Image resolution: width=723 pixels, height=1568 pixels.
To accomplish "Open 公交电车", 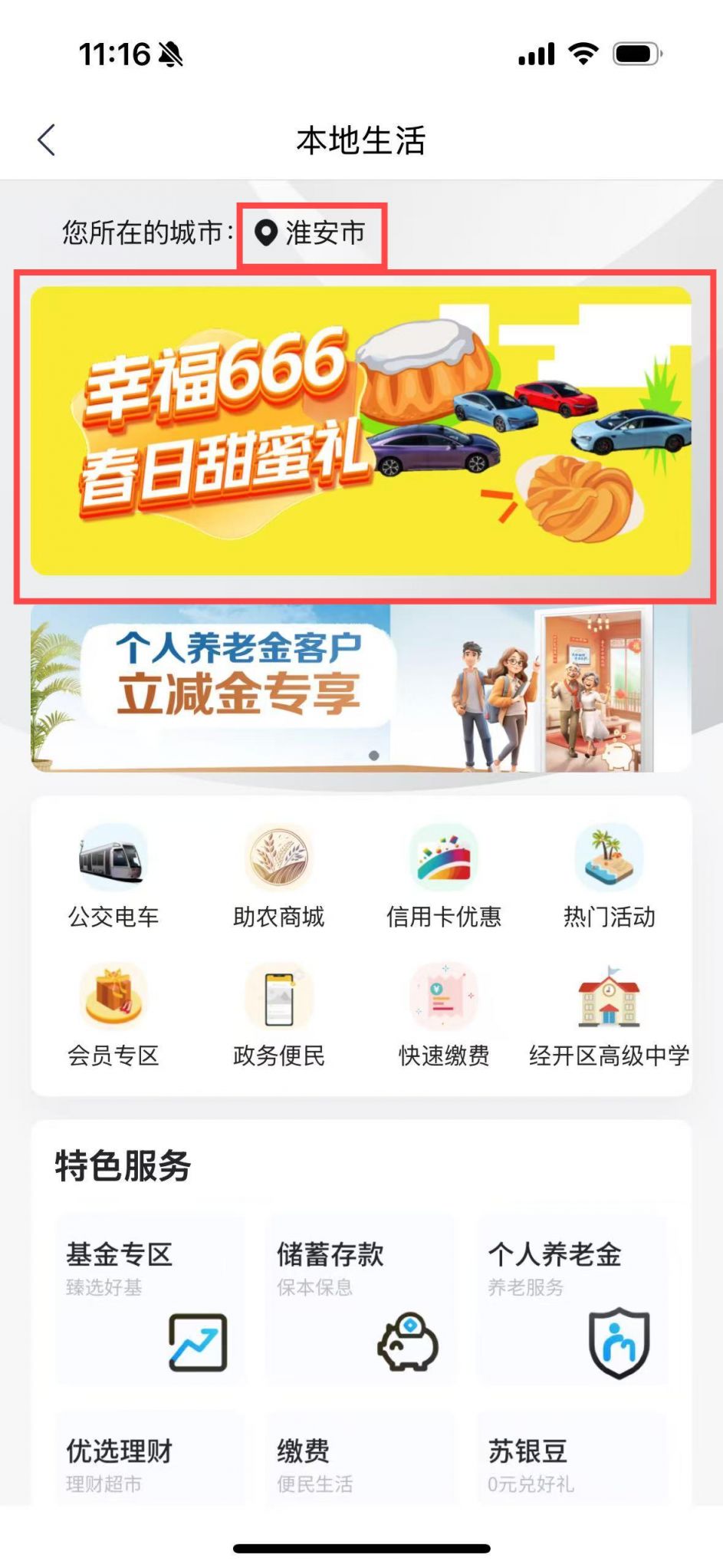I will (x=113, y=876).
